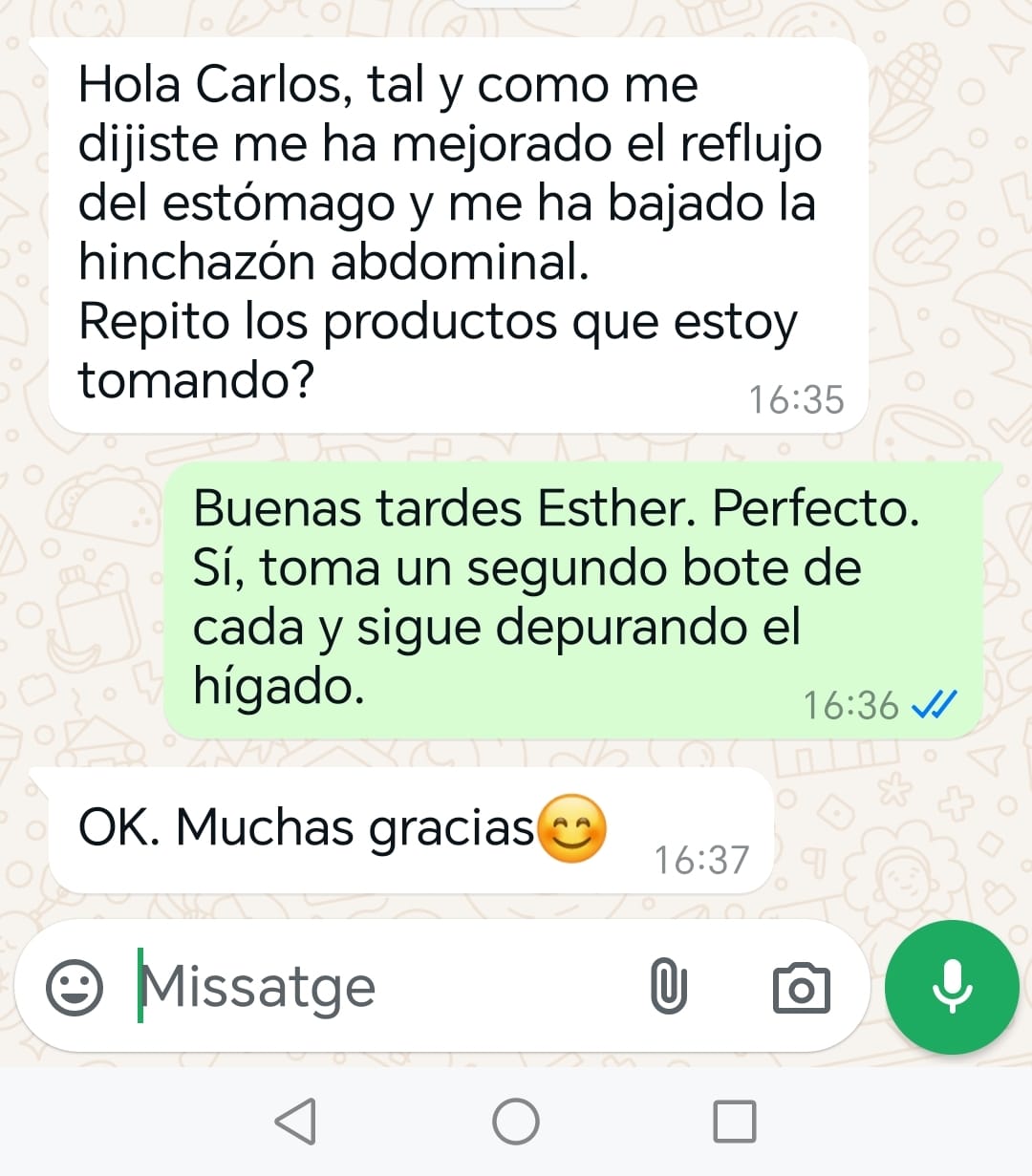
Task: Show recent apps with the square button
Action: point(735,1121)
